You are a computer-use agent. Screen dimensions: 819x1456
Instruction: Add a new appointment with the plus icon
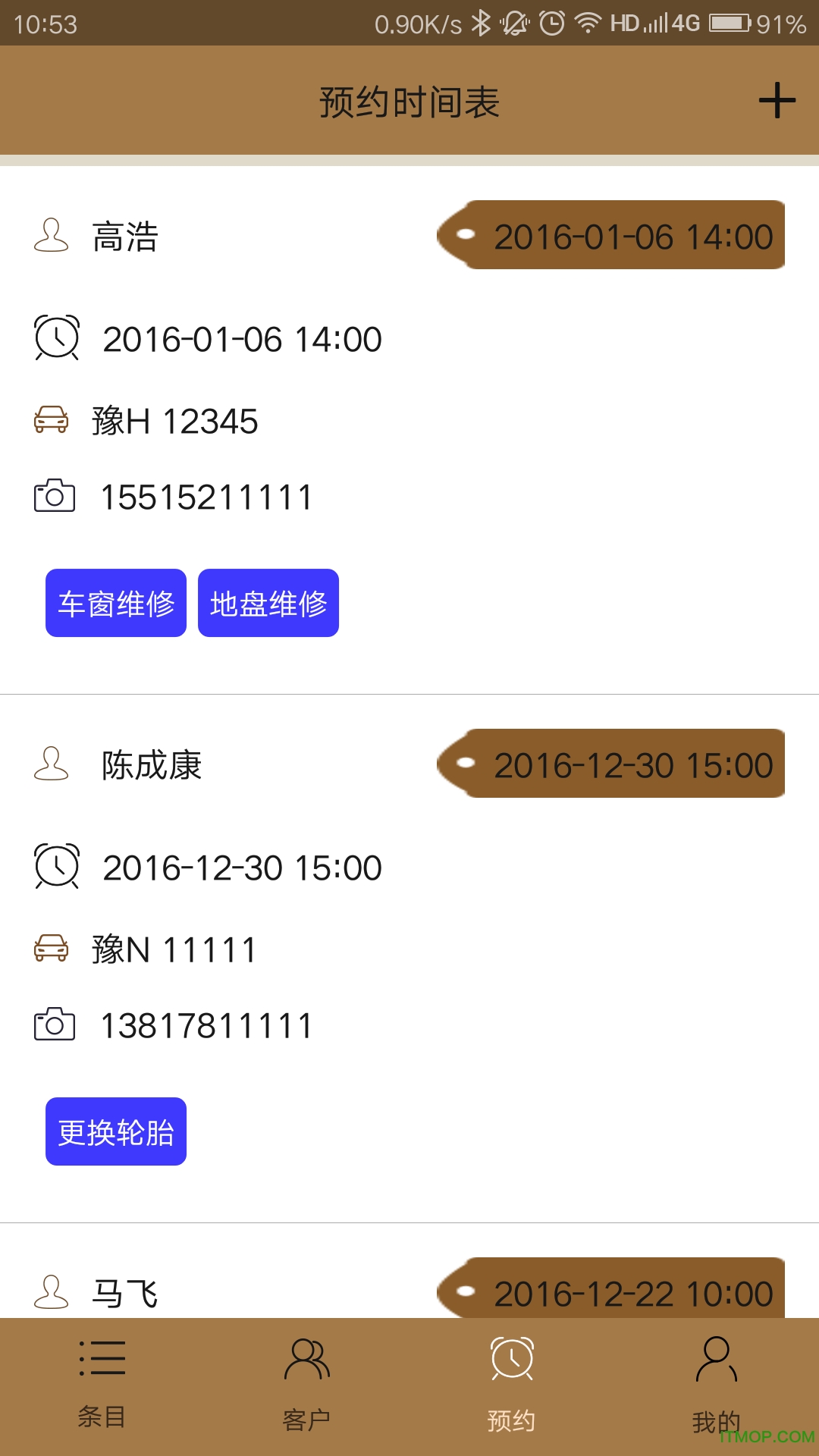pyautogui.click(x=777, y=101)
